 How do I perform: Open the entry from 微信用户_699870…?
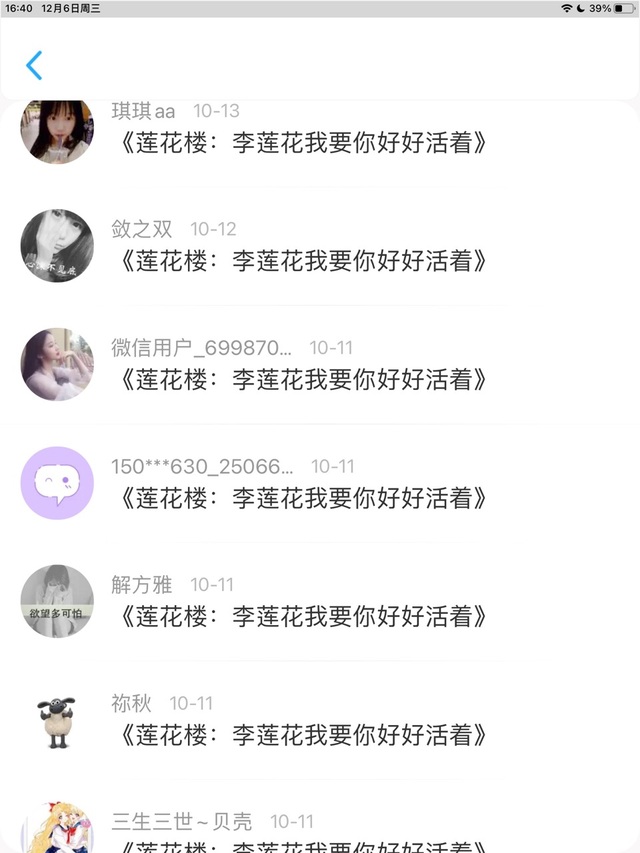coord(300,378)
